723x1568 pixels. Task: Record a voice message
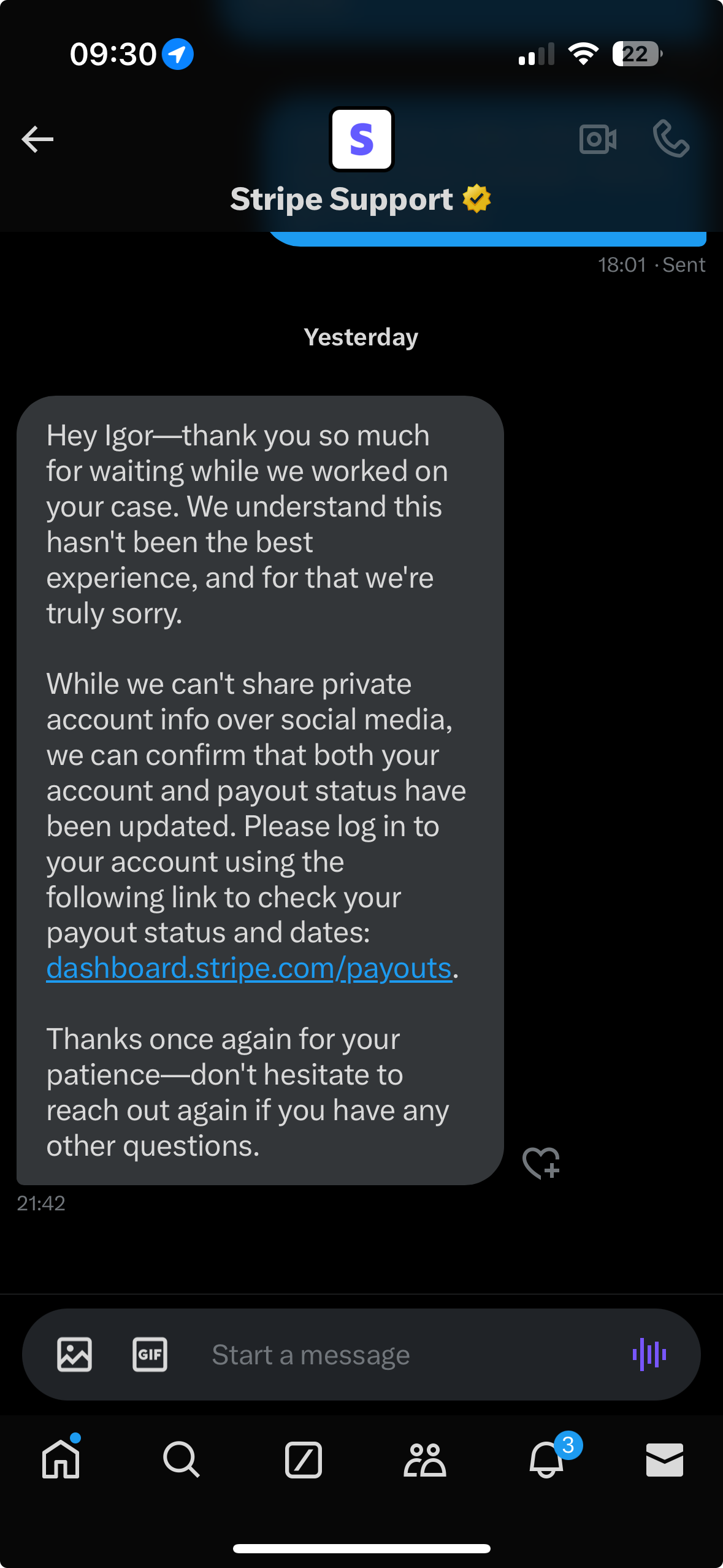(x=650, y=1355)
